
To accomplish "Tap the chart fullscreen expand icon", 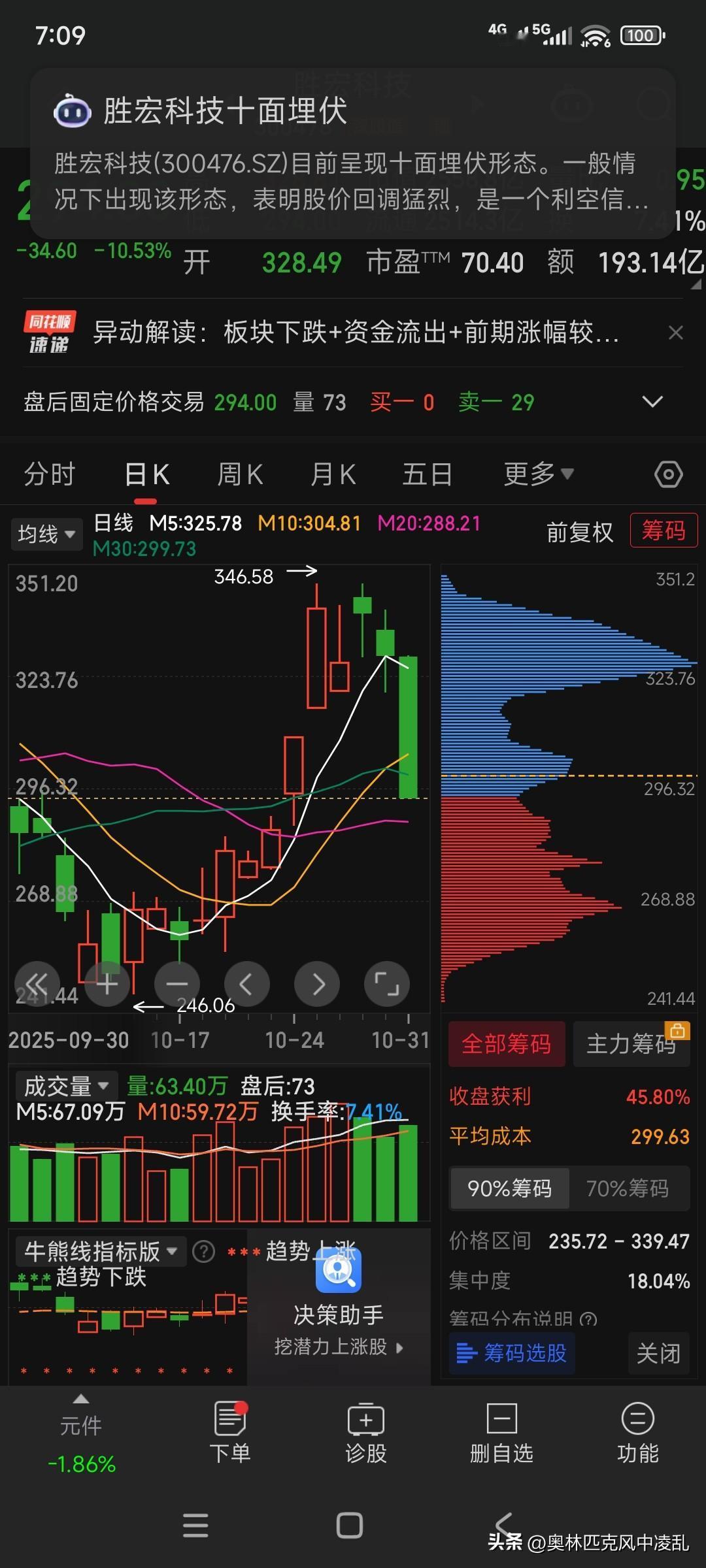I will point(386,983).
